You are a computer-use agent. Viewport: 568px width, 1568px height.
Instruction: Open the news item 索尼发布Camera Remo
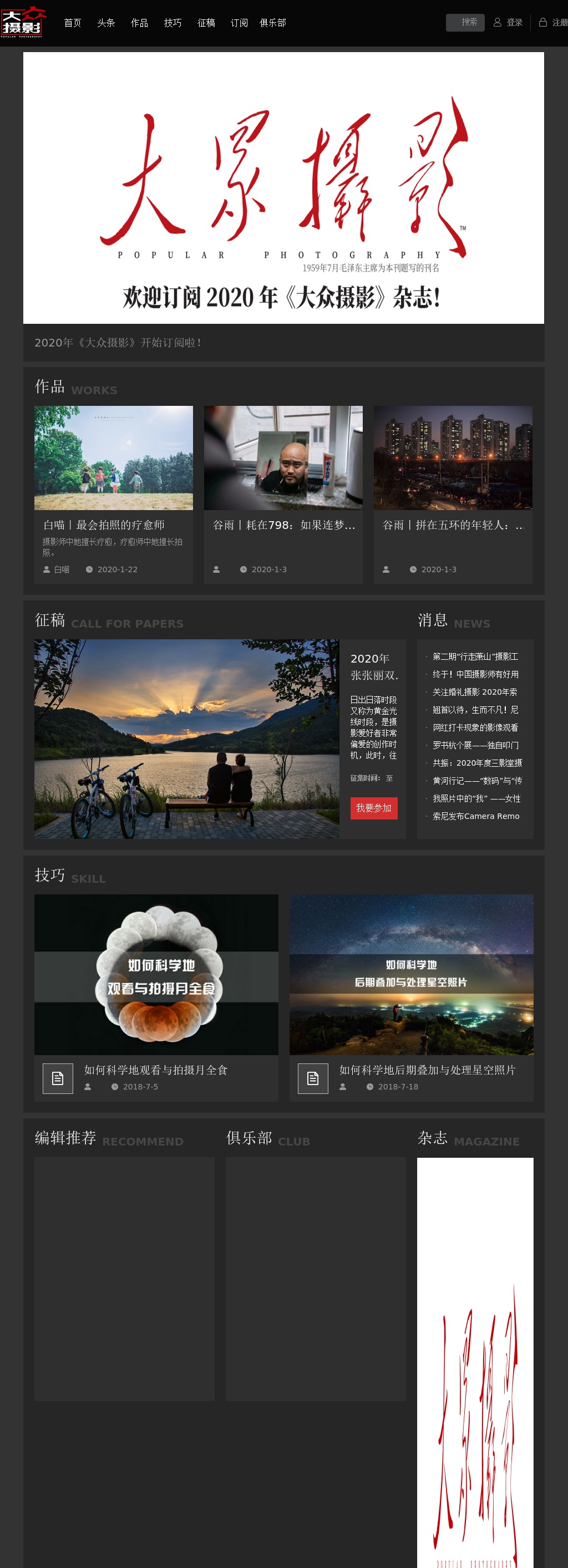pos(475,816)
